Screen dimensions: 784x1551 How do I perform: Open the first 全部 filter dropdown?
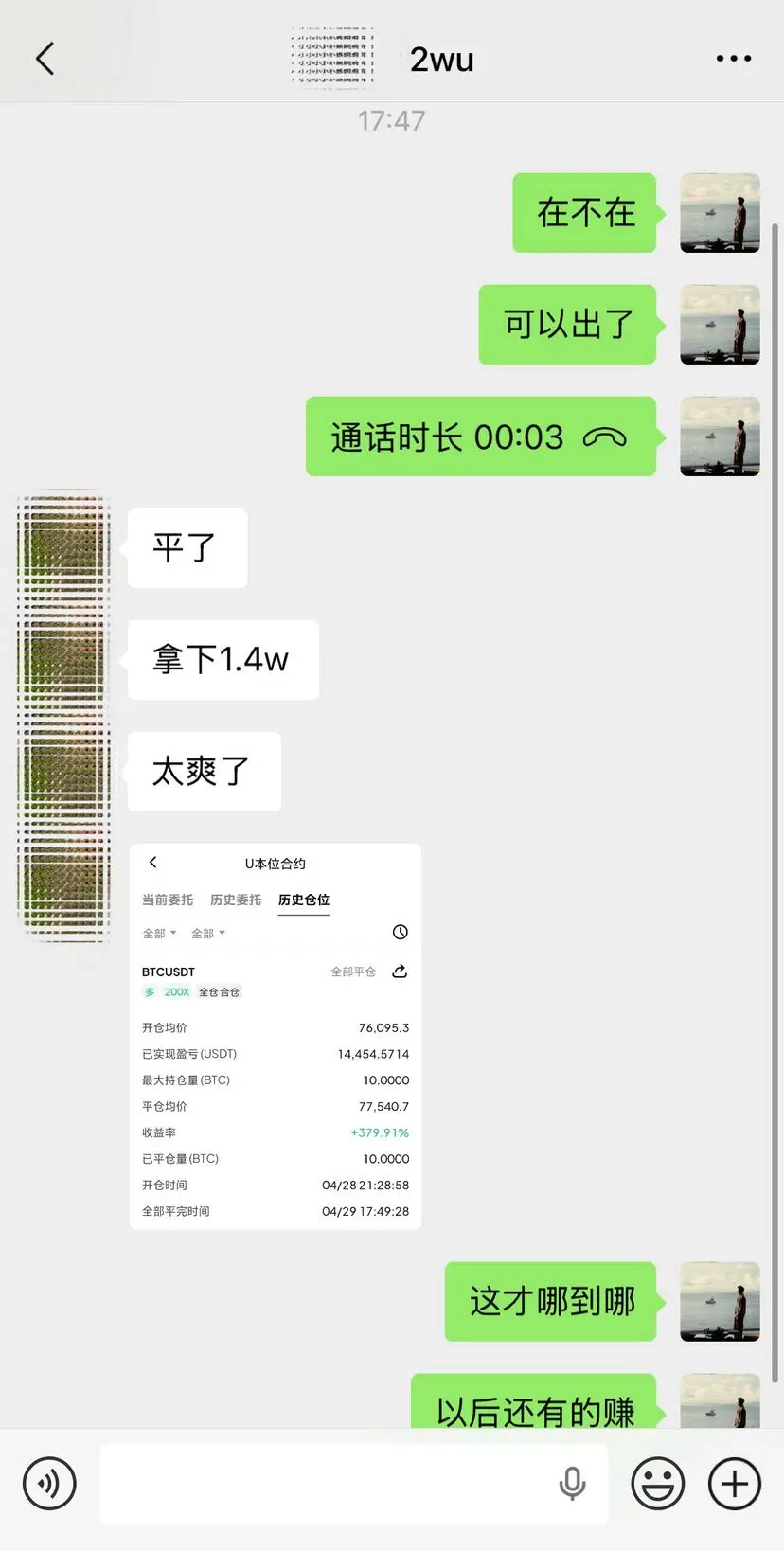(159, 933)
